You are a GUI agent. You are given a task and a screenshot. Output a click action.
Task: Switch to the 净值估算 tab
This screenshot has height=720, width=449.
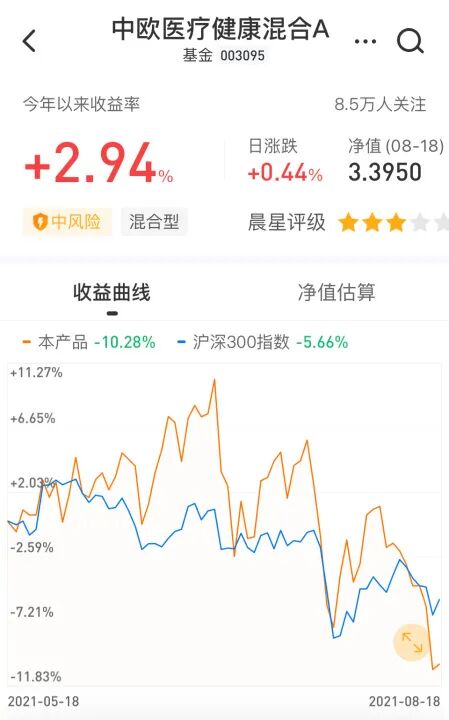point(337,292)
